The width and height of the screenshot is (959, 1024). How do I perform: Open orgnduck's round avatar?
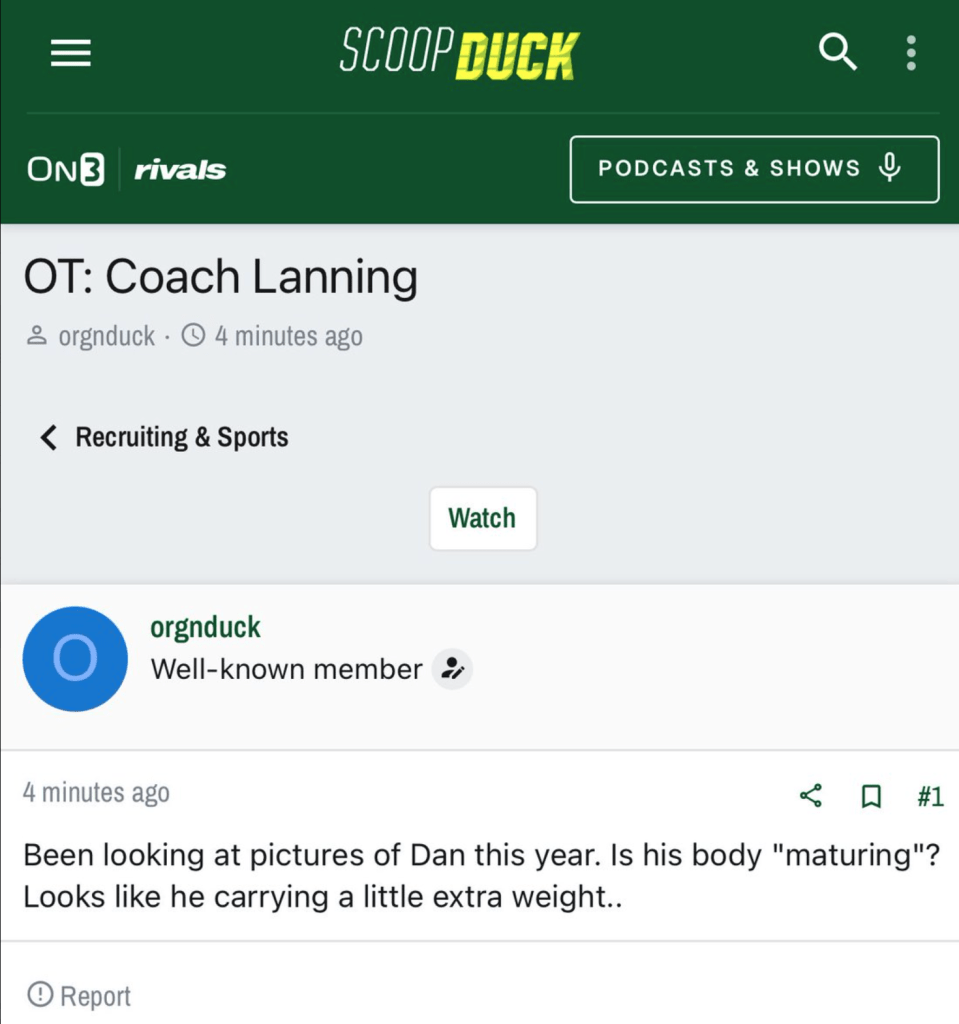pos(75,659)
